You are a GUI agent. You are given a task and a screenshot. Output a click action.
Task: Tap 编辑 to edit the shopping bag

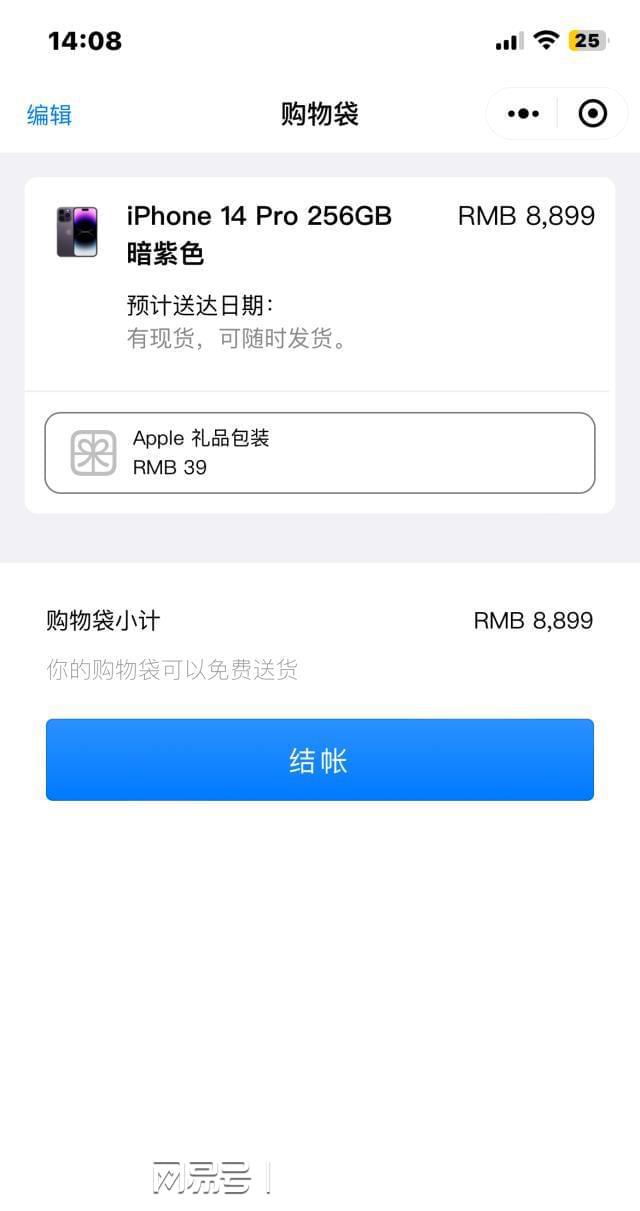point(49,114)
